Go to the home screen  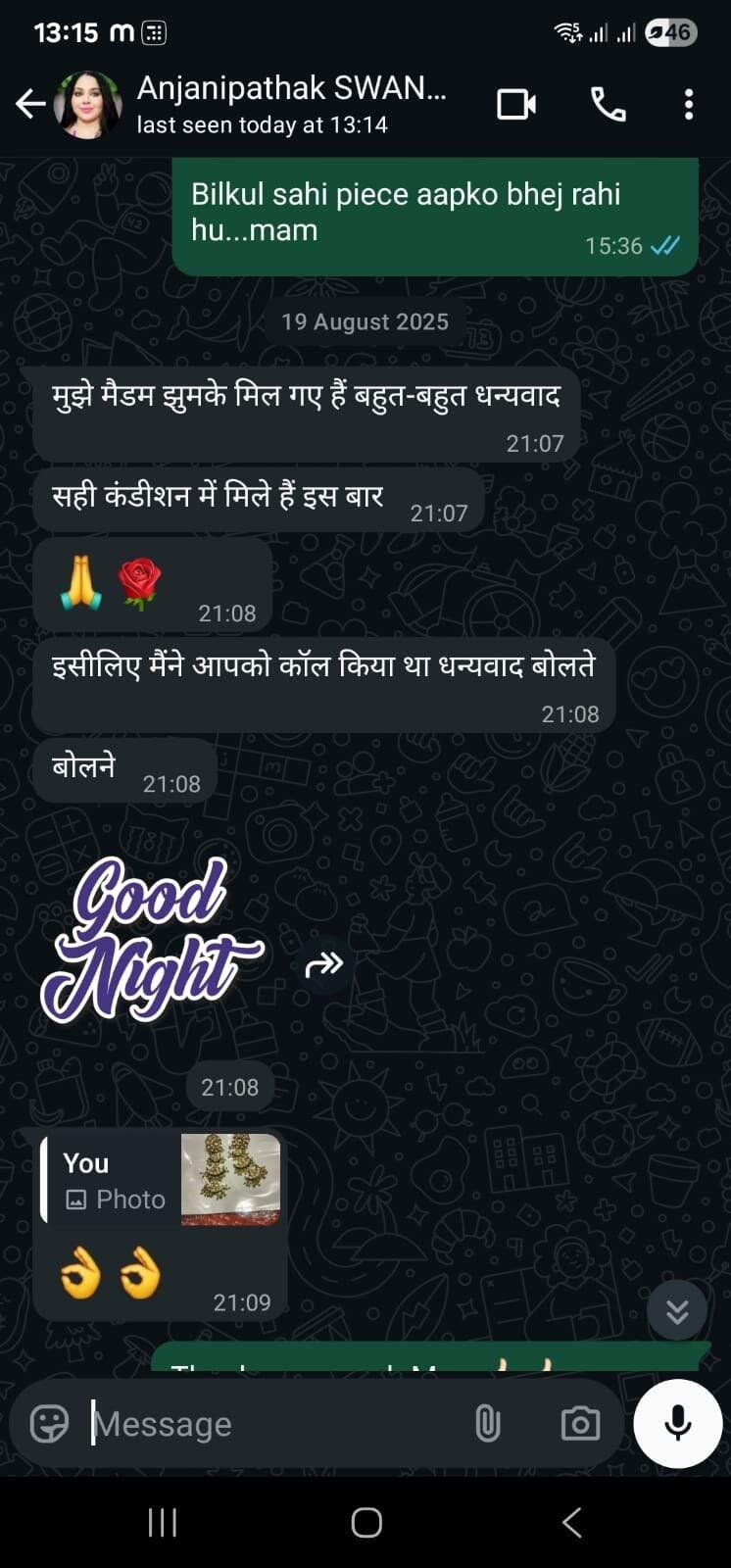[366, 1522]
